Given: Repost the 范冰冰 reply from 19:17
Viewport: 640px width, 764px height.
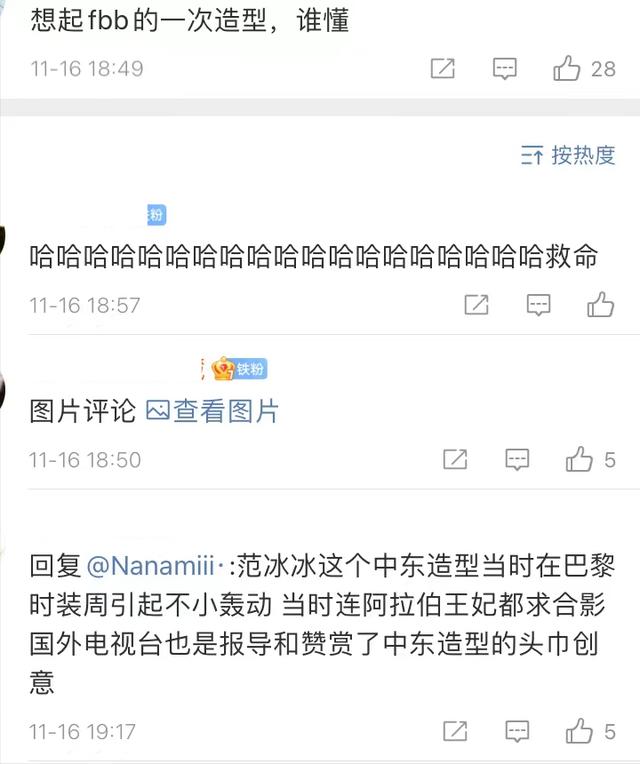Looking at the screenshot, I should pos(455,731).
